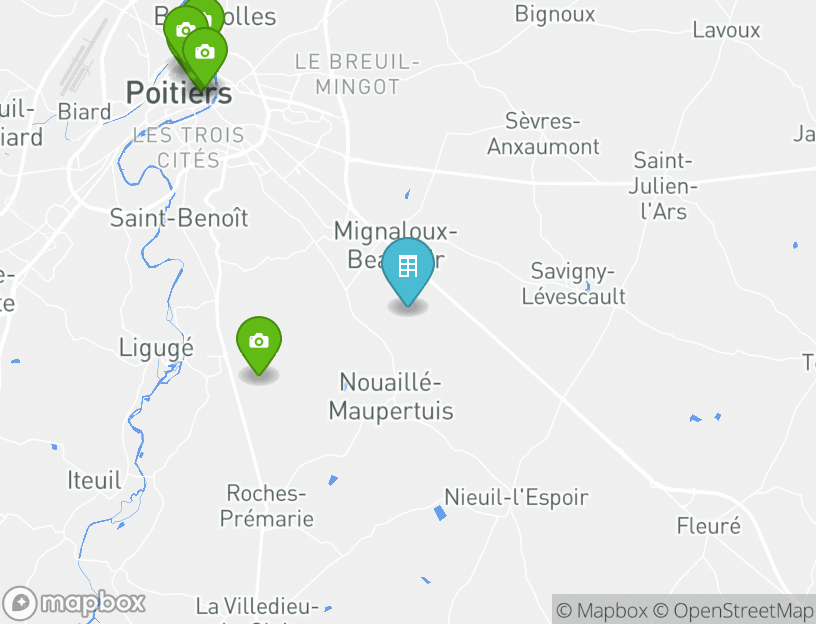Open the green camera marker near Ligugé
Image resolution: width=816 pixels, height=624 pixels.
259,342
